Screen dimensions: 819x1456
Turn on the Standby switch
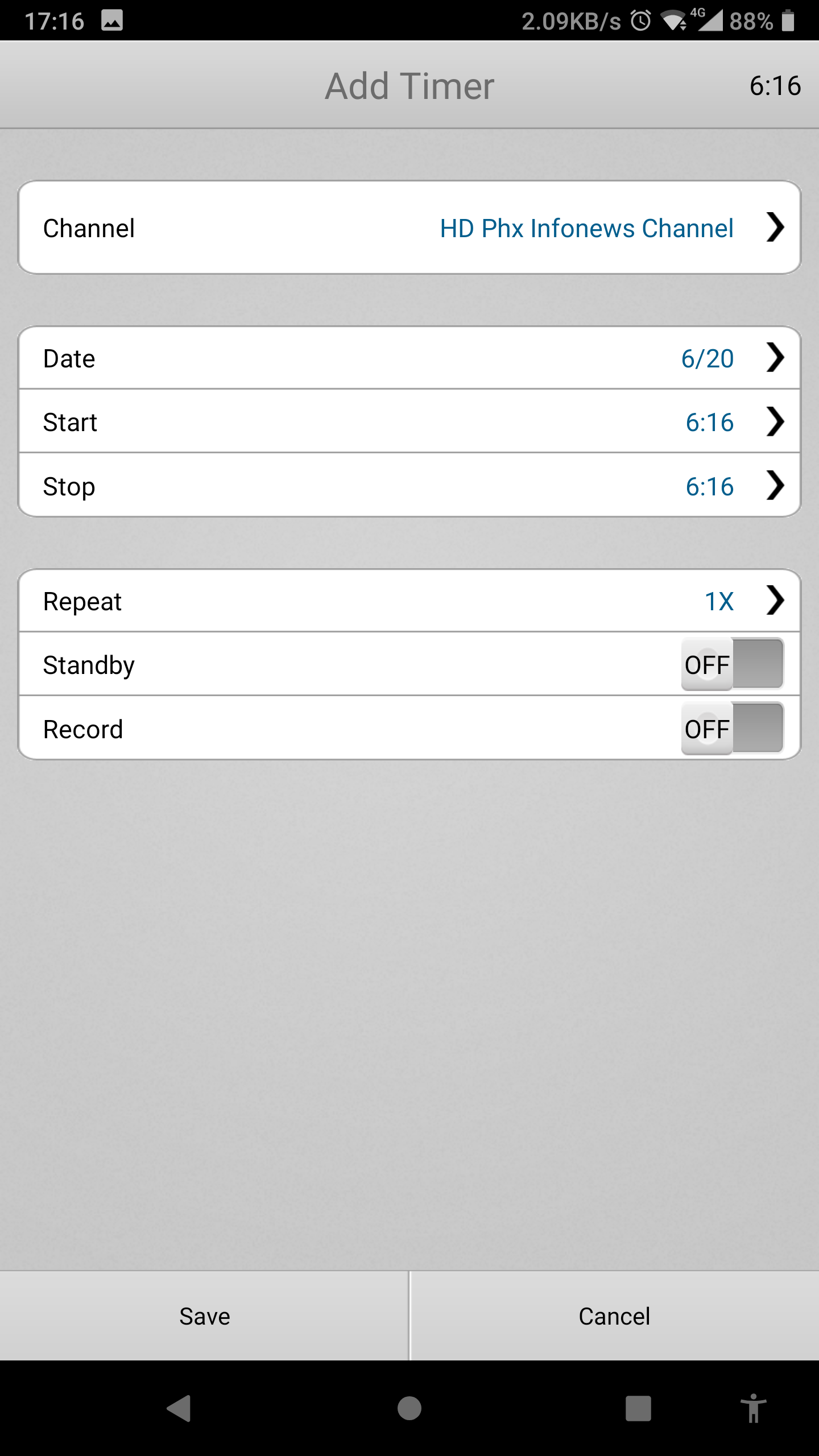click(x=732, y=664)
